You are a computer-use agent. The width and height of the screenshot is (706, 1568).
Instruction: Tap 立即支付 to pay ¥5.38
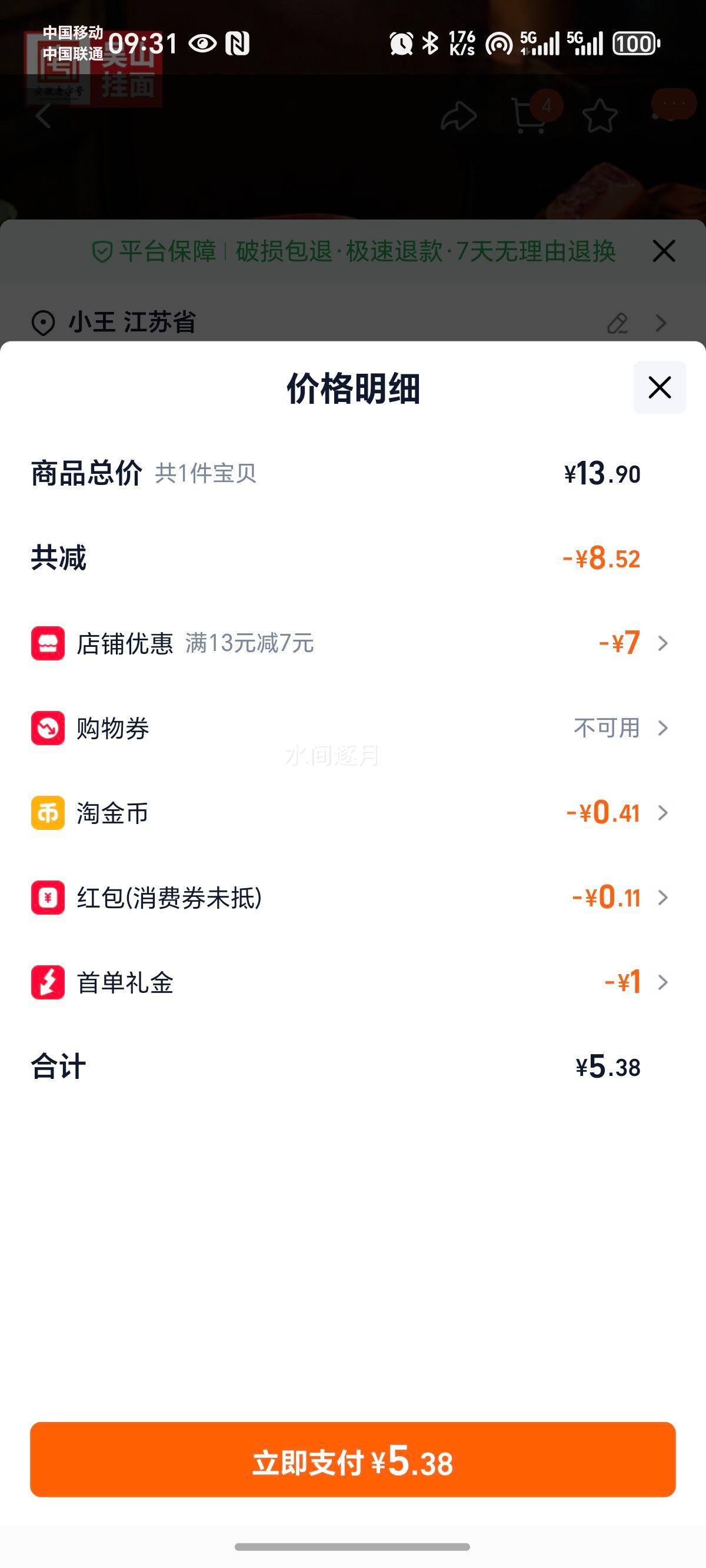tap(353, 1460)
